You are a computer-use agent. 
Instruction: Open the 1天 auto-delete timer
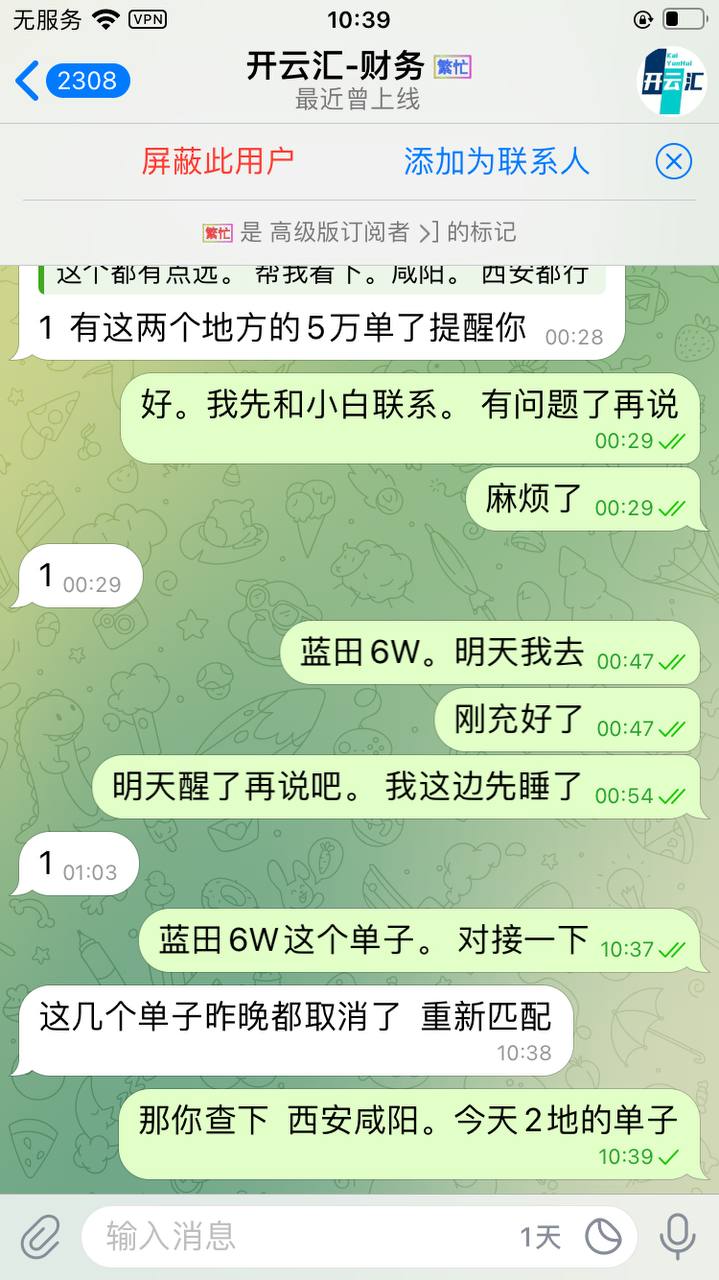tap(541, 1237)
